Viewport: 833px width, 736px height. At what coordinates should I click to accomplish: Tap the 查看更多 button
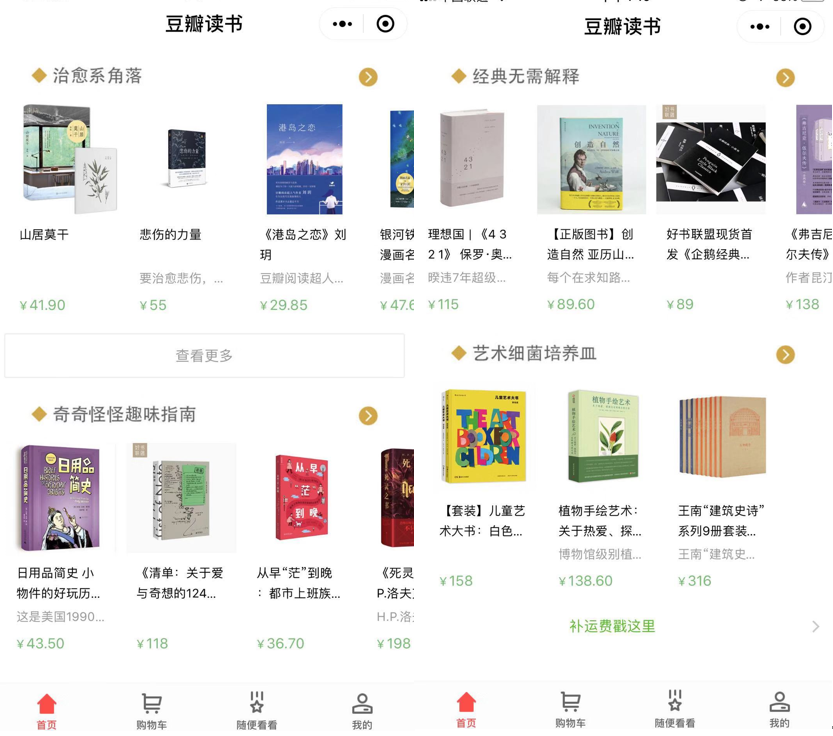204,356
